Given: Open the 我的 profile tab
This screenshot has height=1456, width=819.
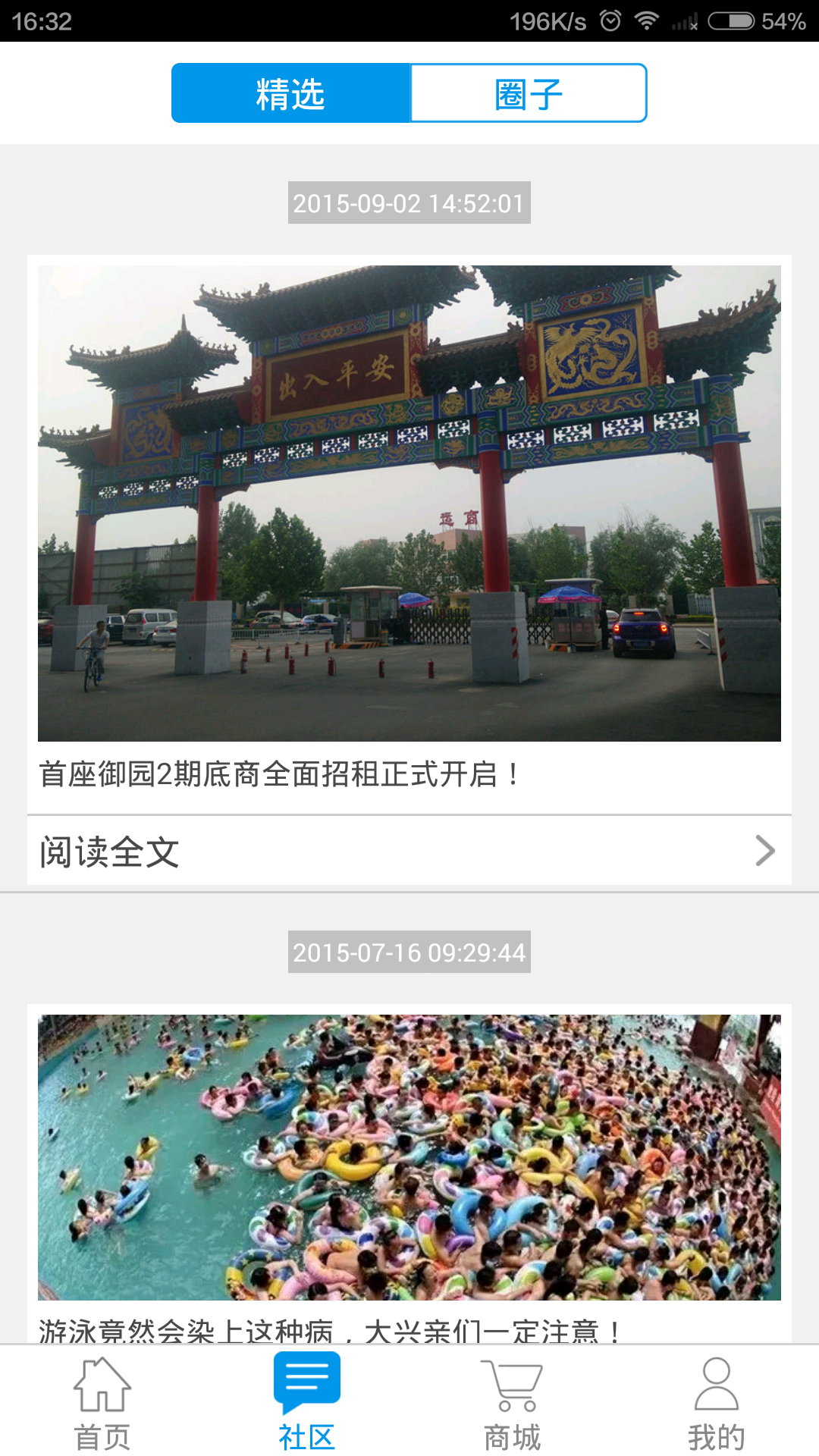Looking at the screenshot, I should coord(717,1403).
